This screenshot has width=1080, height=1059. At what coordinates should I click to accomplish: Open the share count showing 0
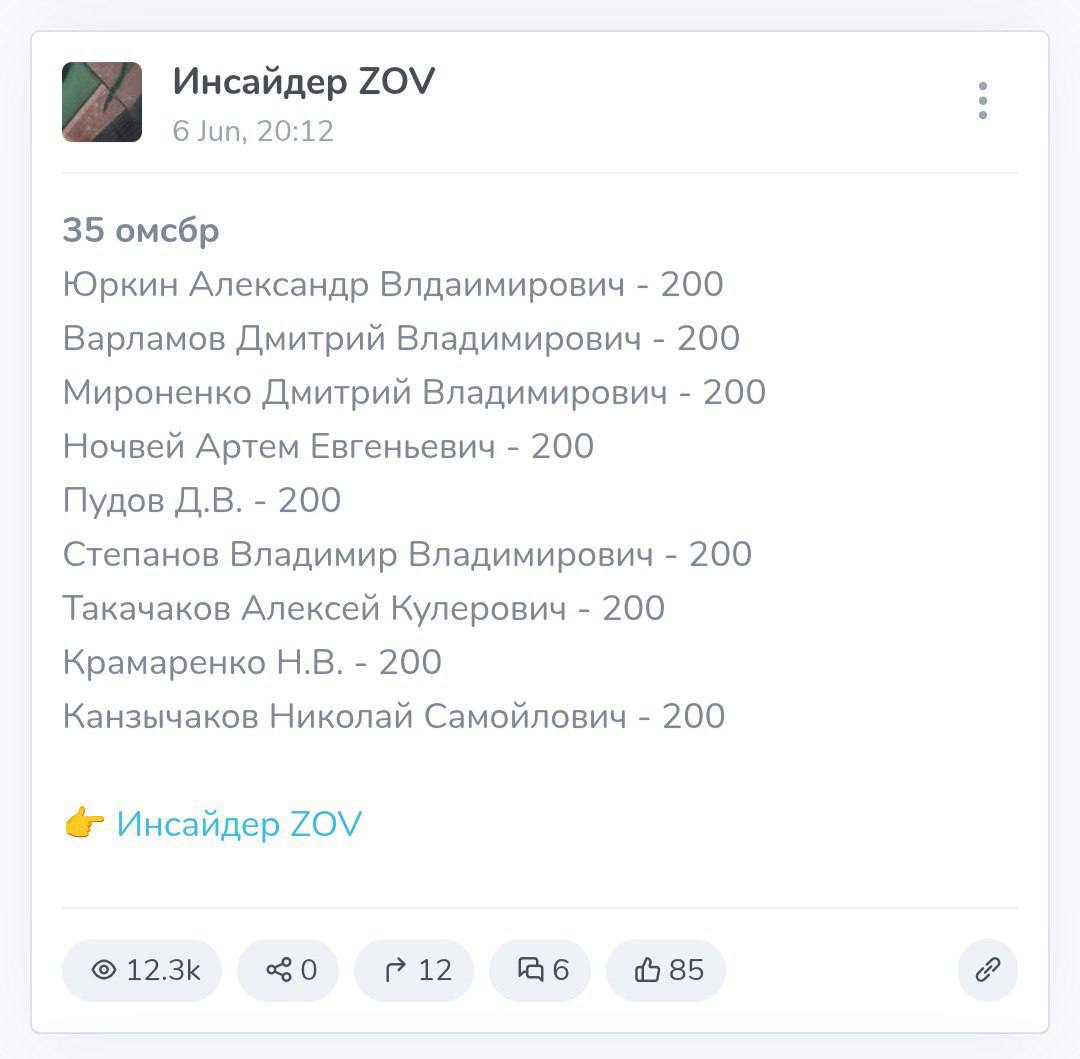pyautogui.click(x=288, y=969)
